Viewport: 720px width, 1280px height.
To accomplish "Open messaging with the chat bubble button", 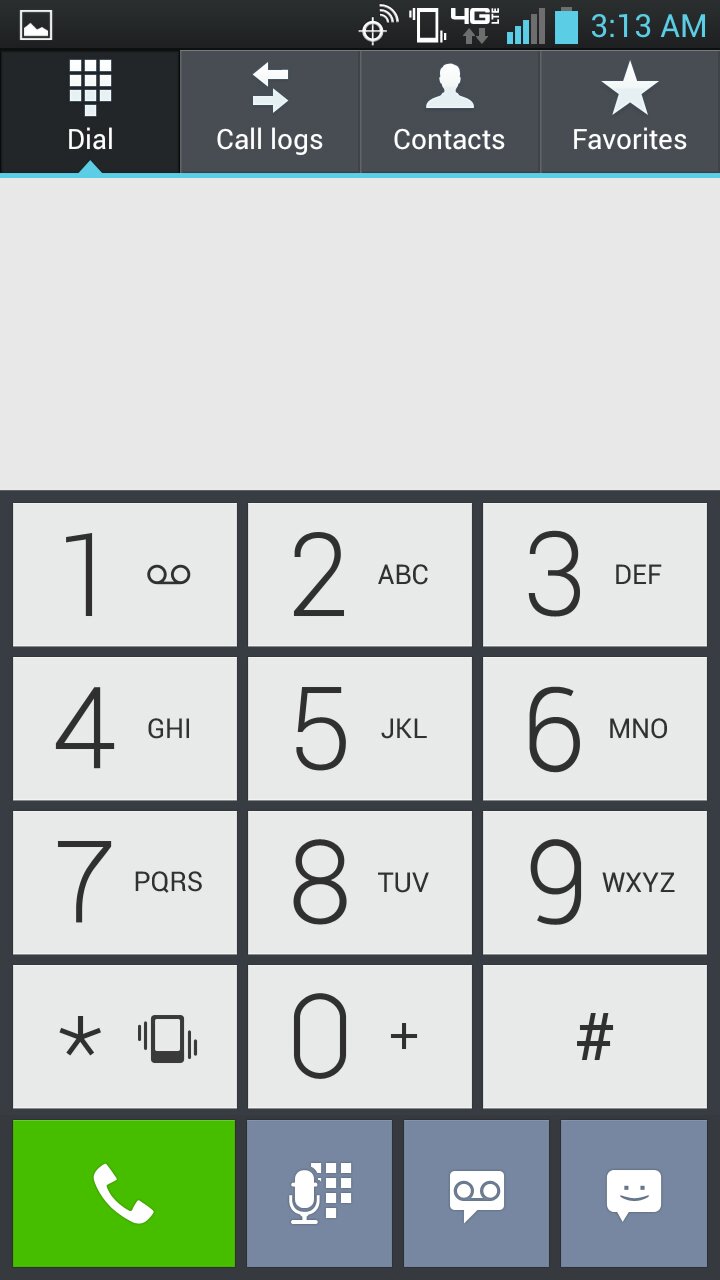I will [x=634, y=1194].
